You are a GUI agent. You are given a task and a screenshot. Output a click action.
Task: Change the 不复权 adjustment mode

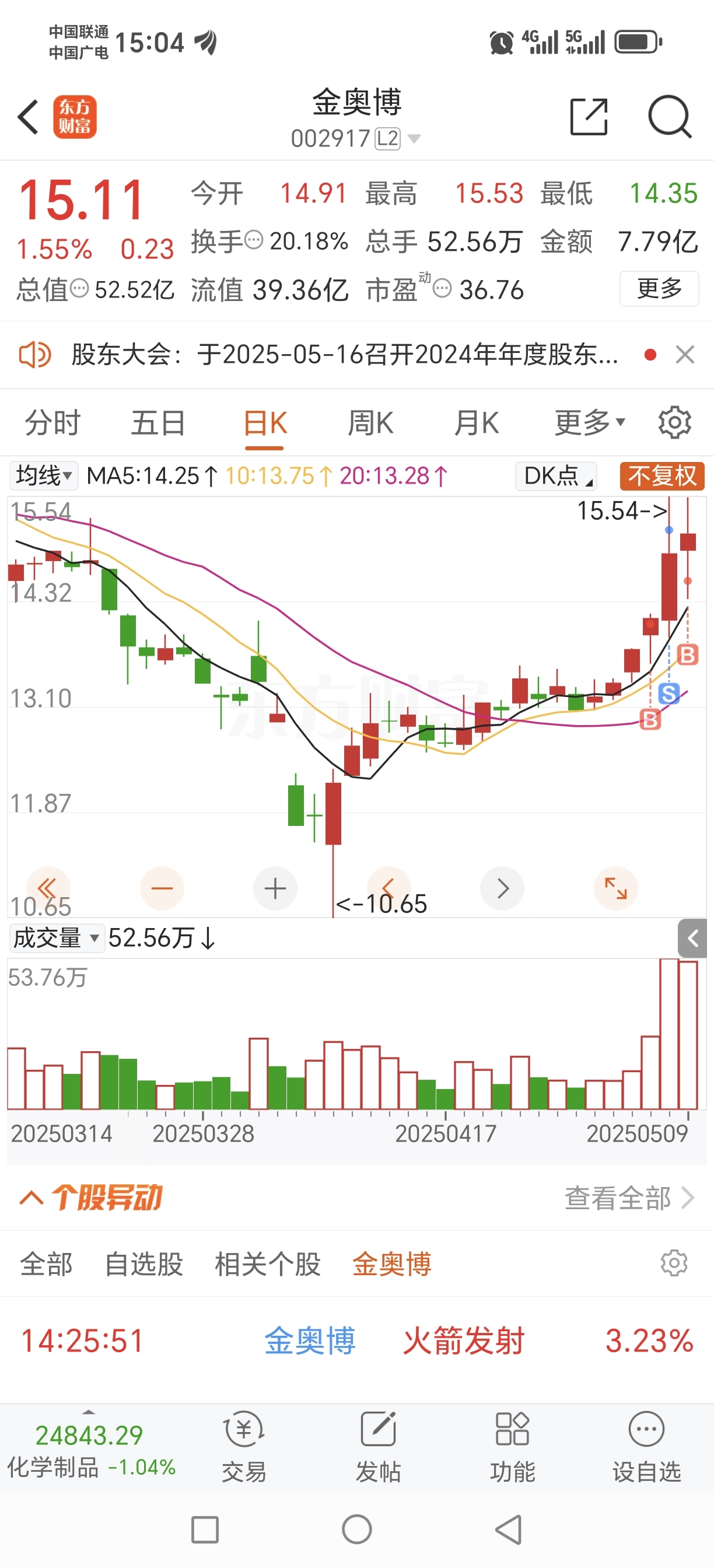pos(661,475)
